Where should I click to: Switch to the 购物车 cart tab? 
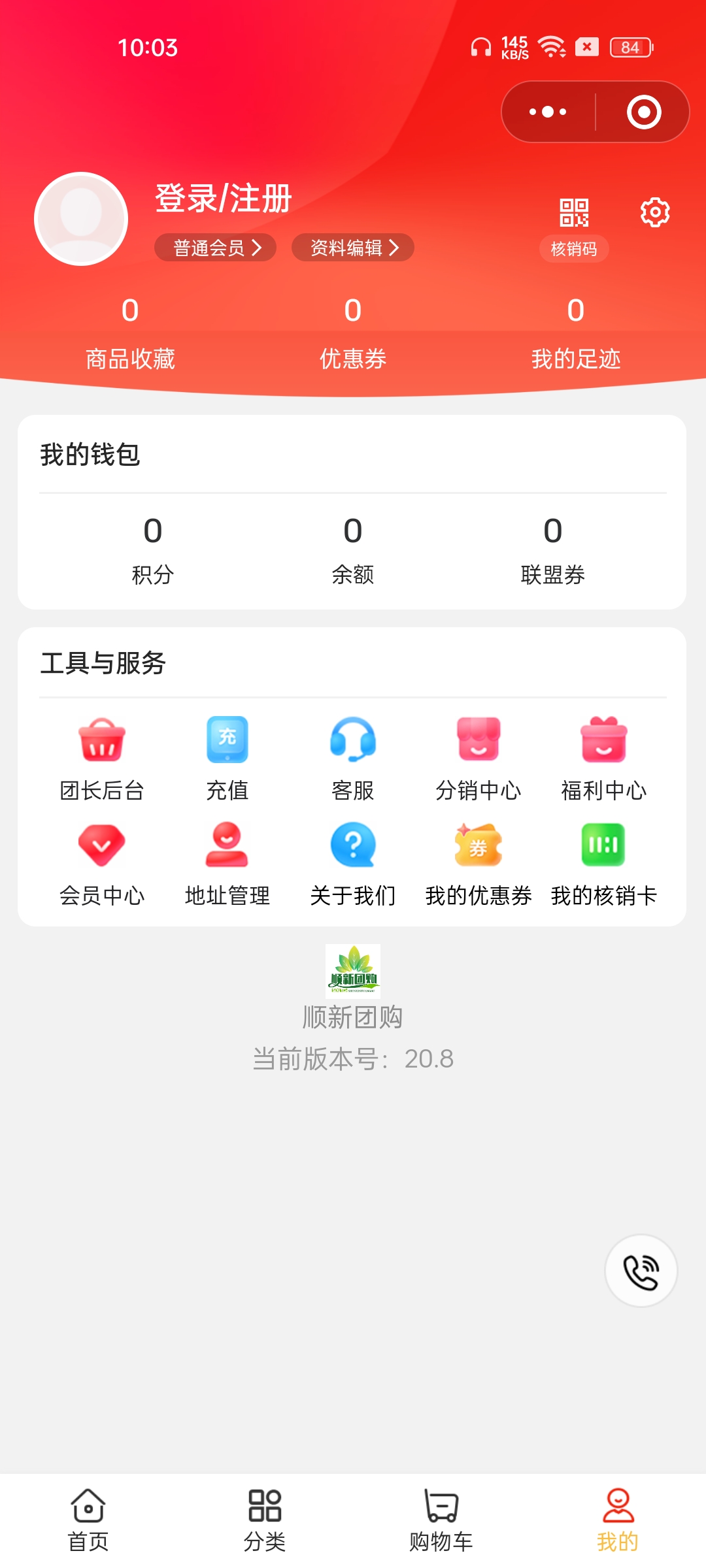click(x=441, y=1520)
